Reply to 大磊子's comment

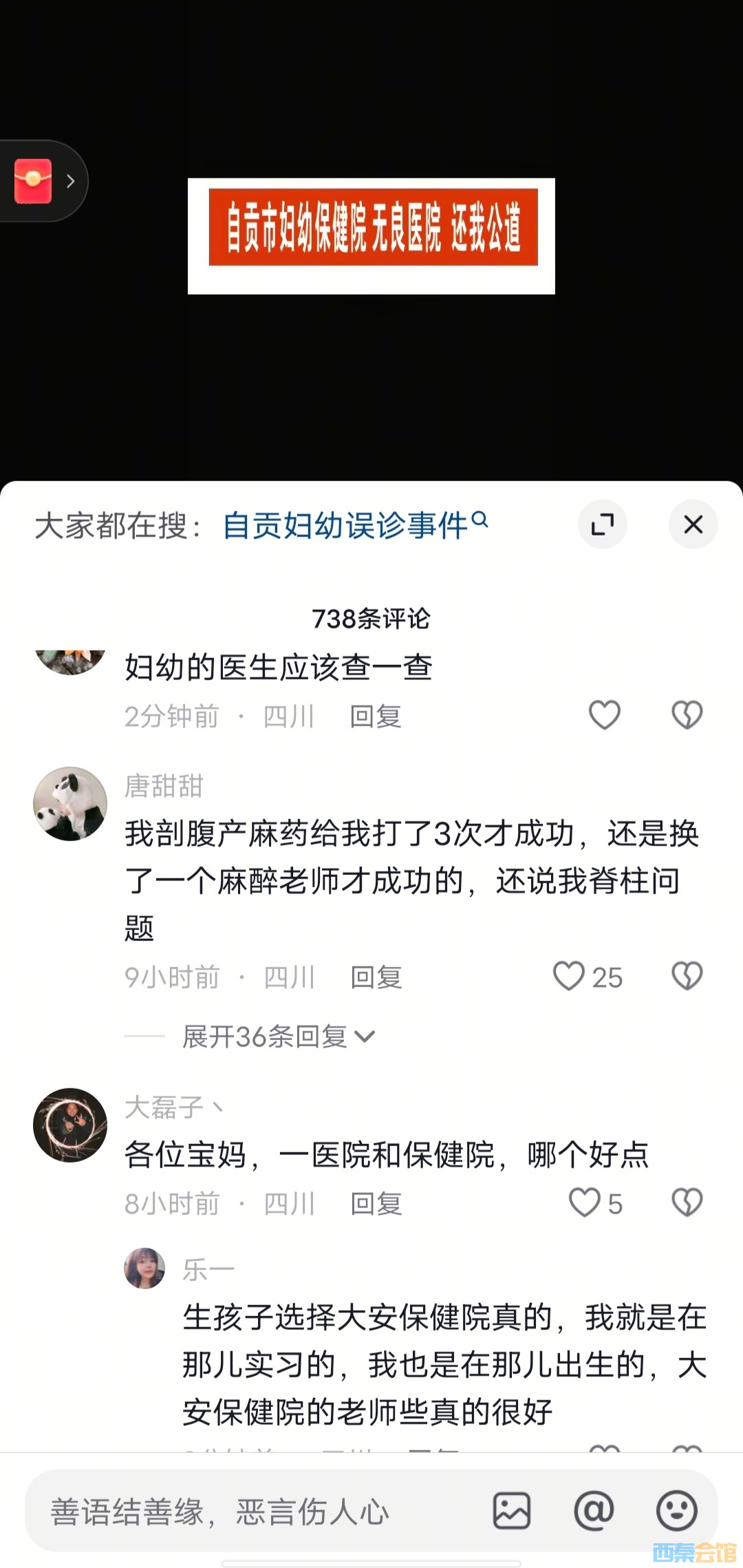tap(376, 1204)
